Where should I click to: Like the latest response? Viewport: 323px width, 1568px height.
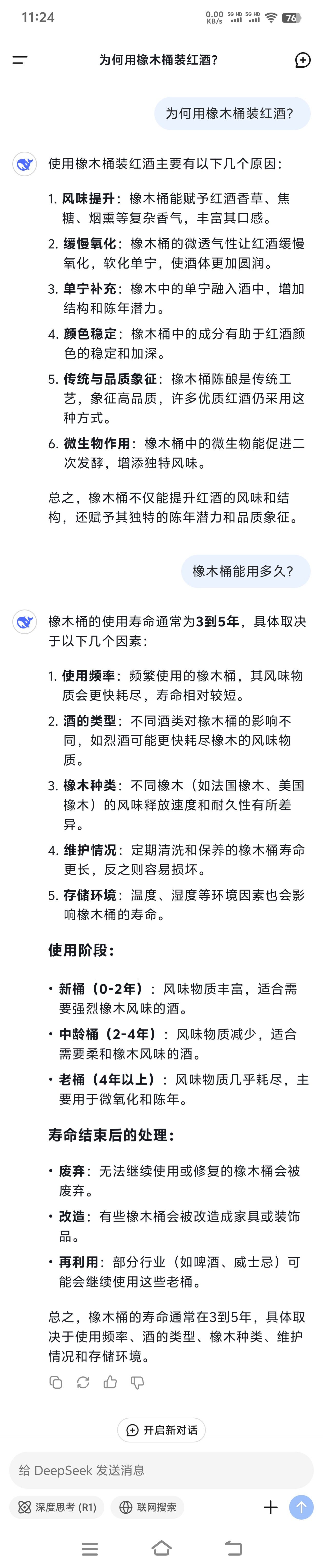[110, 1382]
